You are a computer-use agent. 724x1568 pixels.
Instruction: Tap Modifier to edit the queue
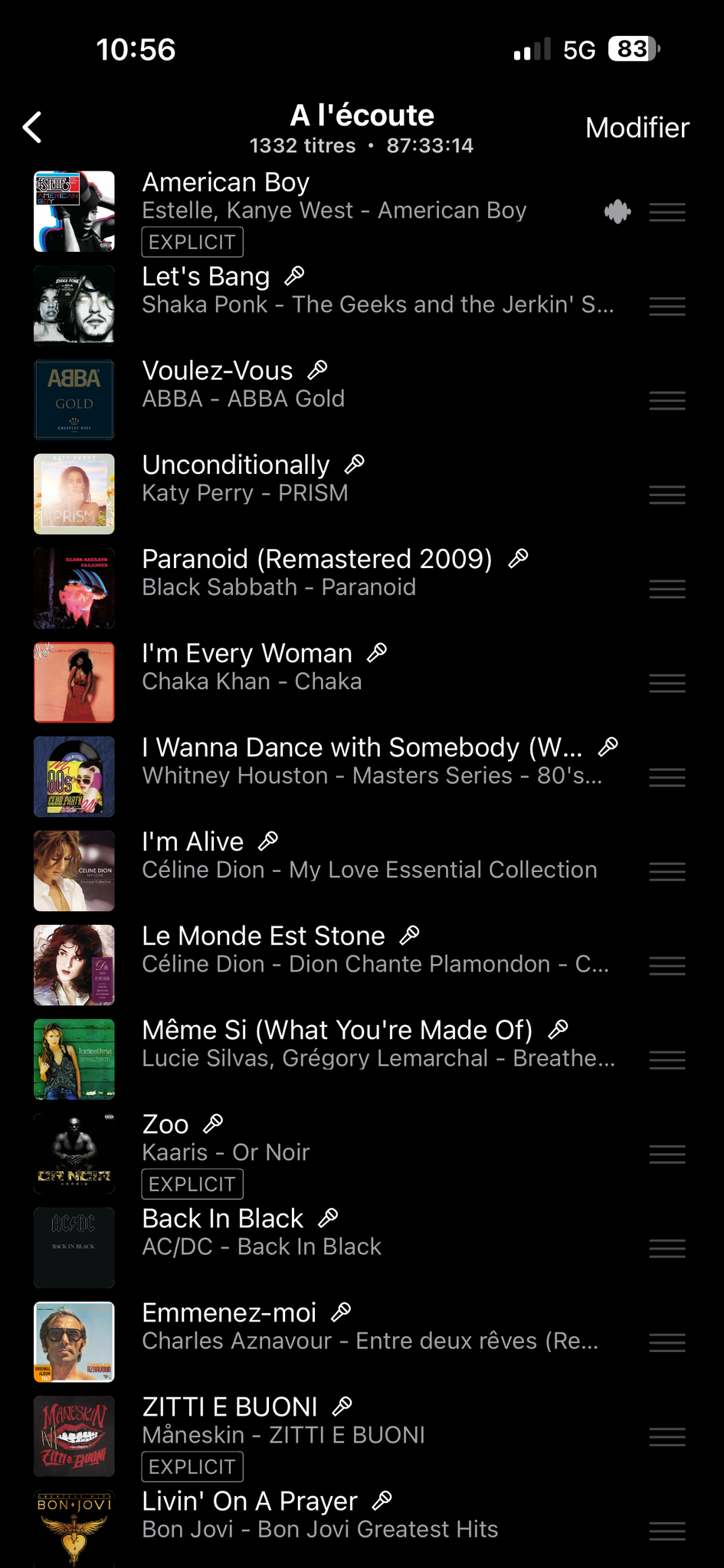637,128
